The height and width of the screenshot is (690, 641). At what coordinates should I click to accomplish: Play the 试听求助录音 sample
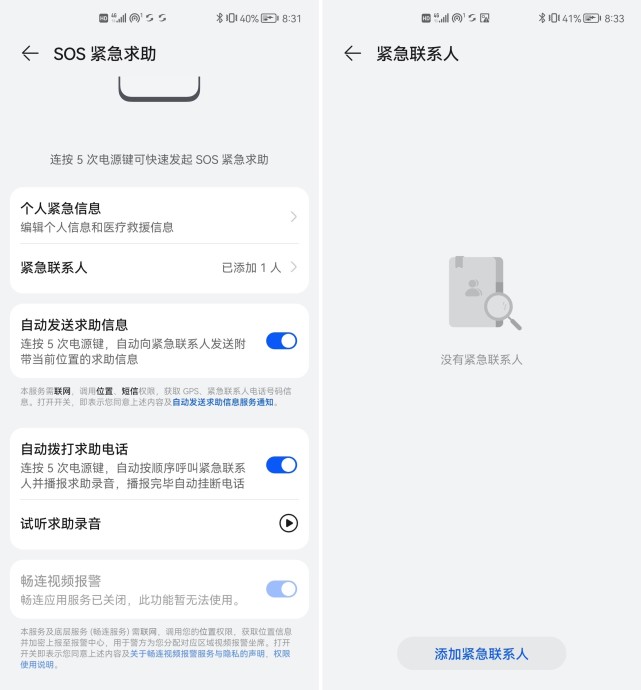pyautogui.click(x=288, y=523)
